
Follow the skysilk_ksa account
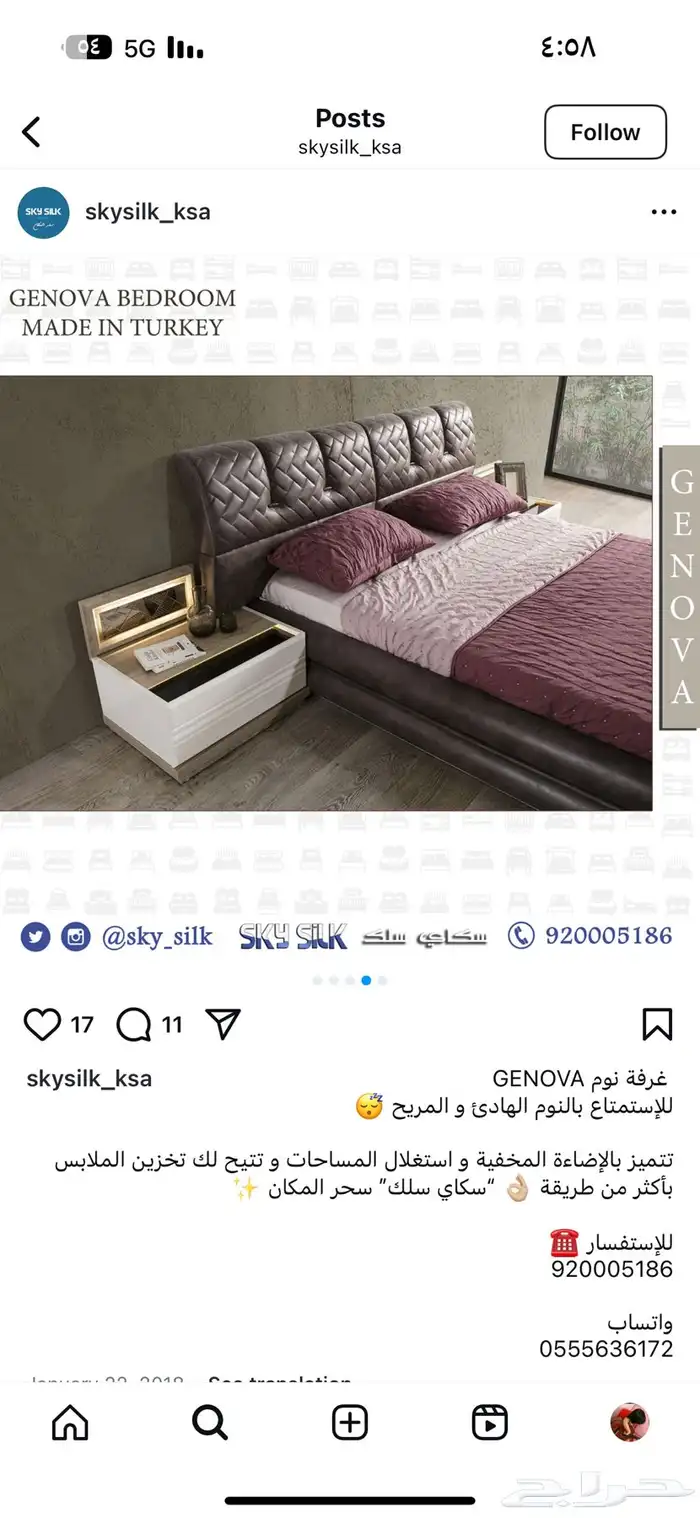click(605, 132)
